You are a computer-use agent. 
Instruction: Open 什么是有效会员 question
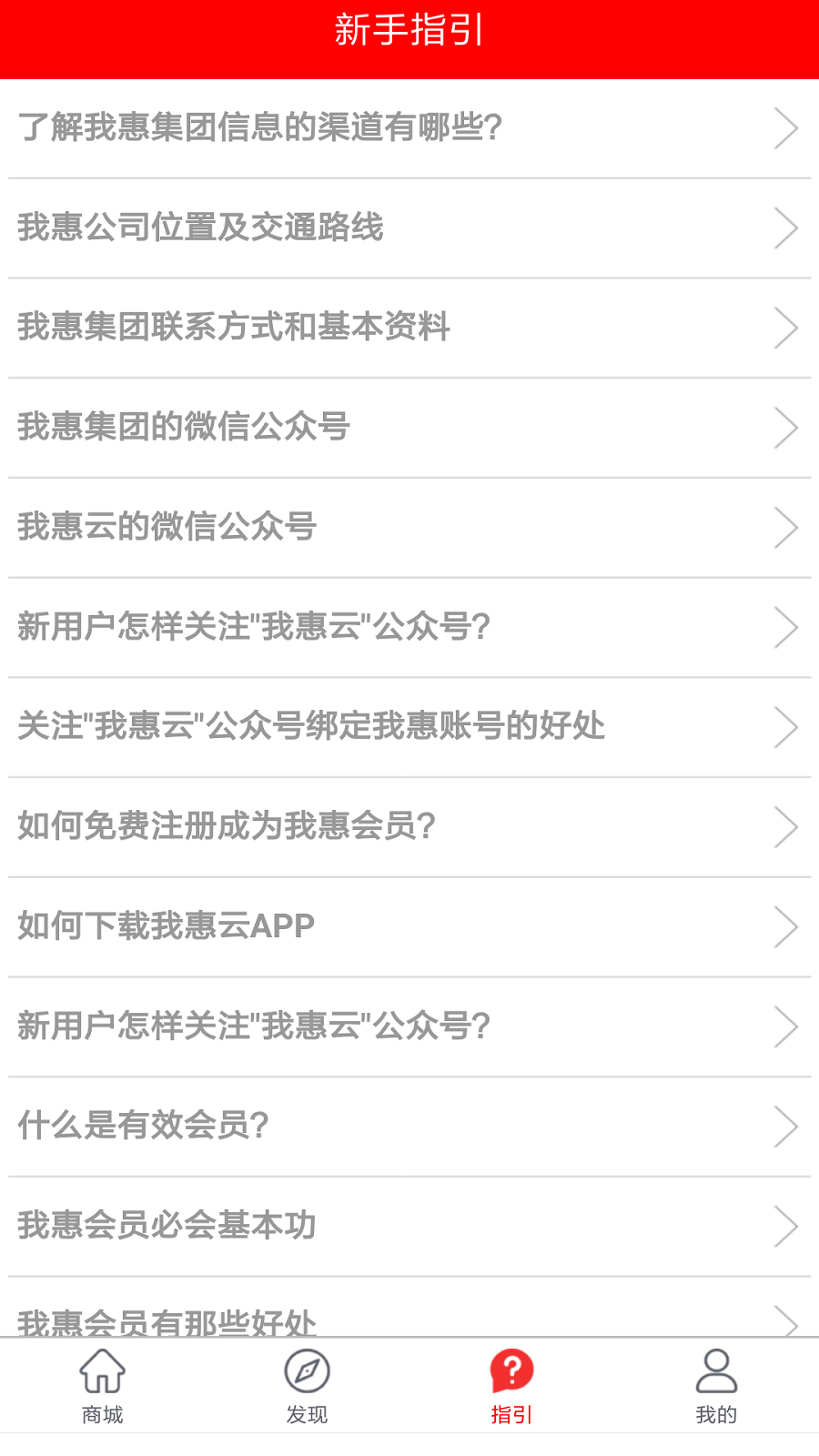(409, 1127)
